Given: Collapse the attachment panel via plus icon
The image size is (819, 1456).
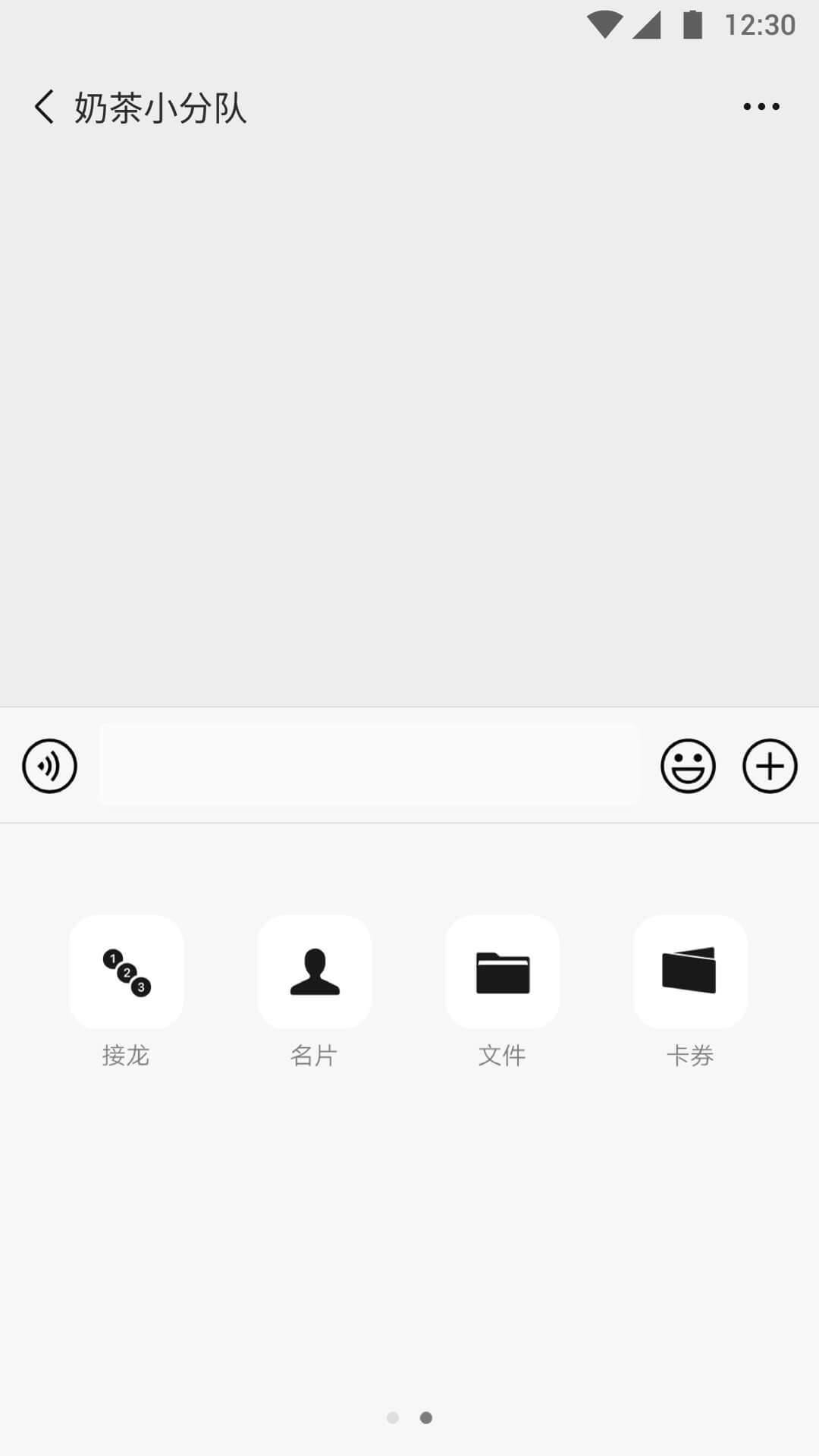Looking at the screenshot, I should (x=770, y=766).
